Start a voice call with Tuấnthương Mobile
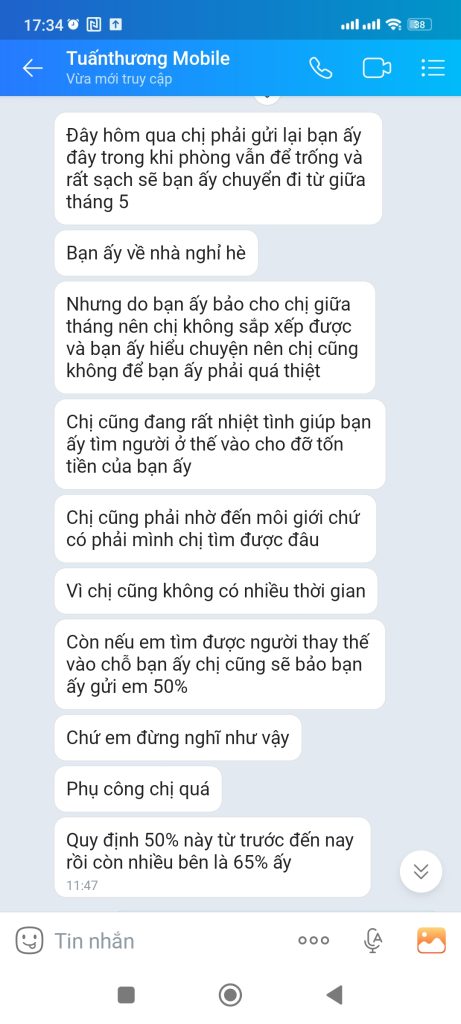The height and width of the screenshot is (1024, 461). click(321, 68)
